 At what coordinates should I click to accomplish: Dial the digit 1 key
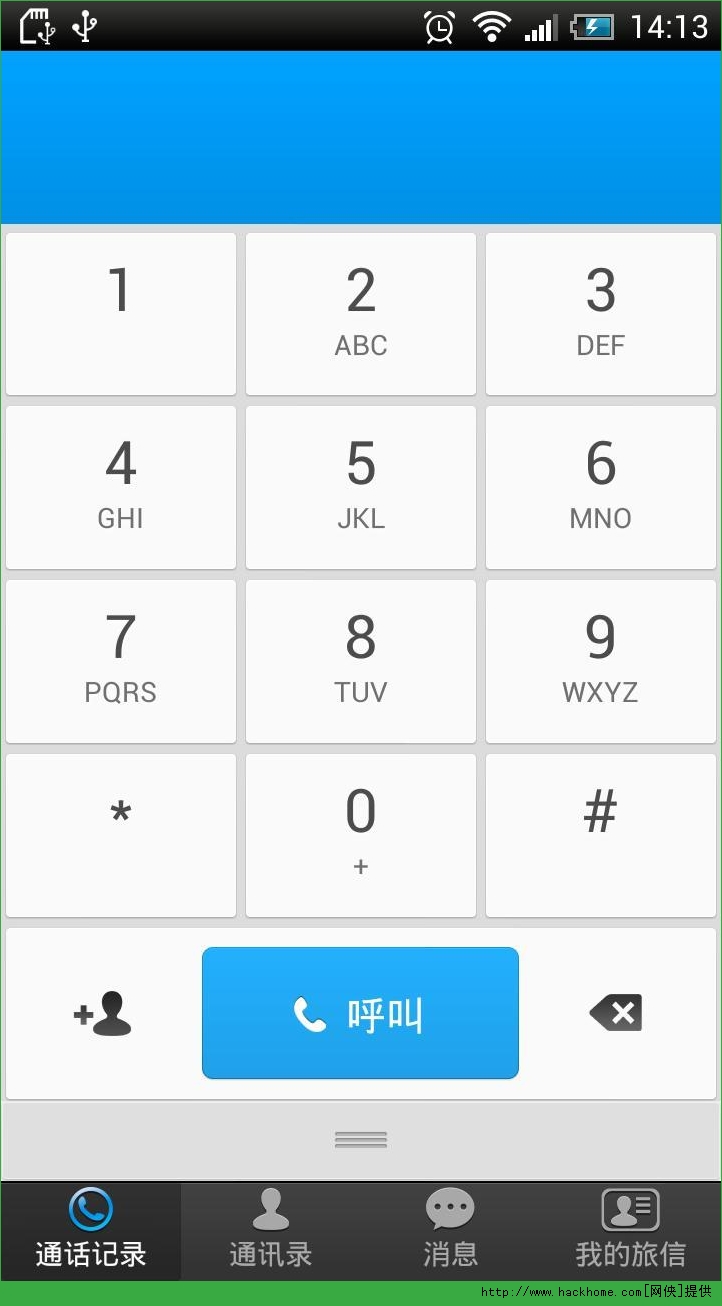point(120,314)
